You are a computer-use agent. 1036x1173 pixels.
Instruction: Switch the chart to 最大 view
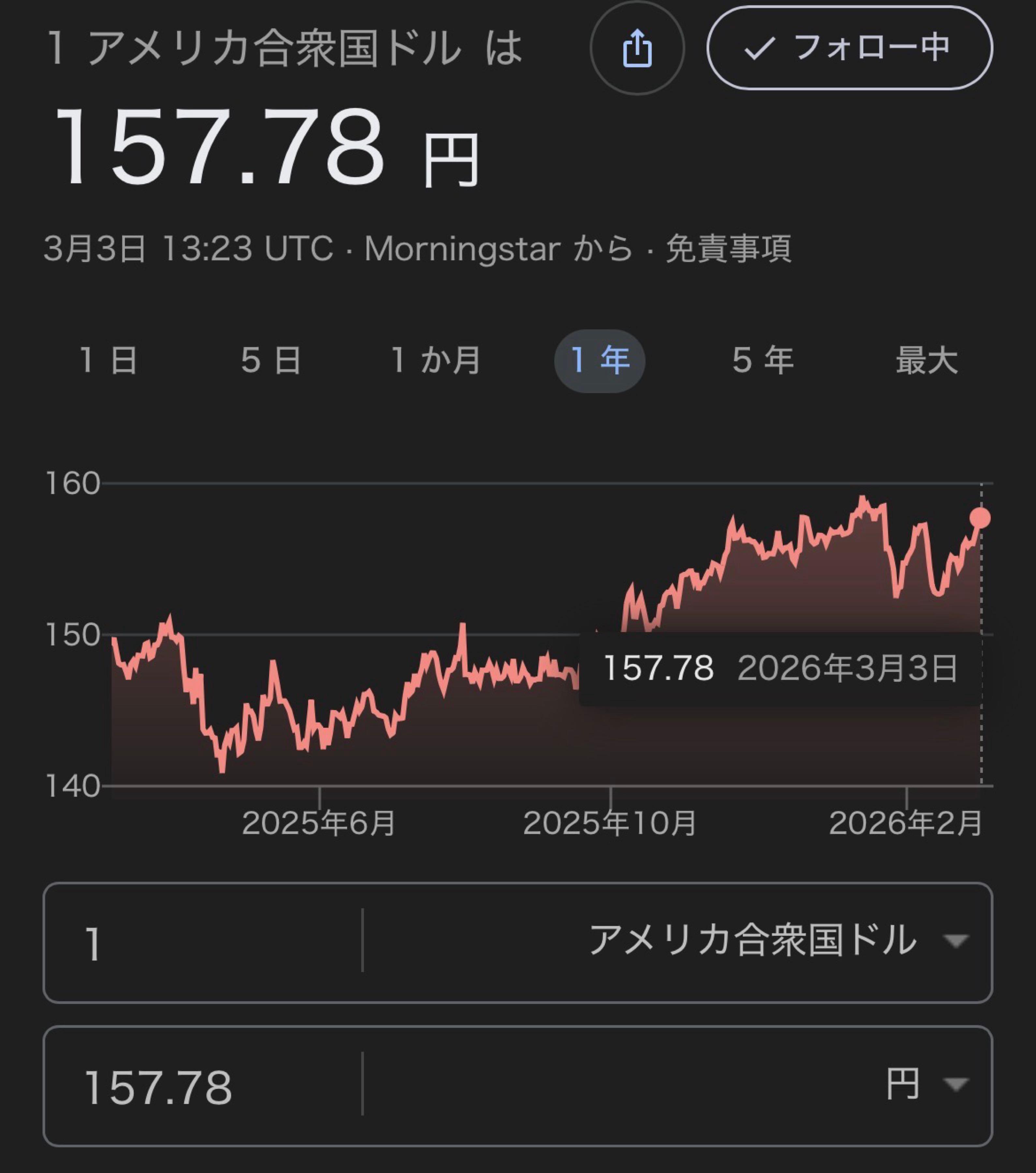[926, 360]
